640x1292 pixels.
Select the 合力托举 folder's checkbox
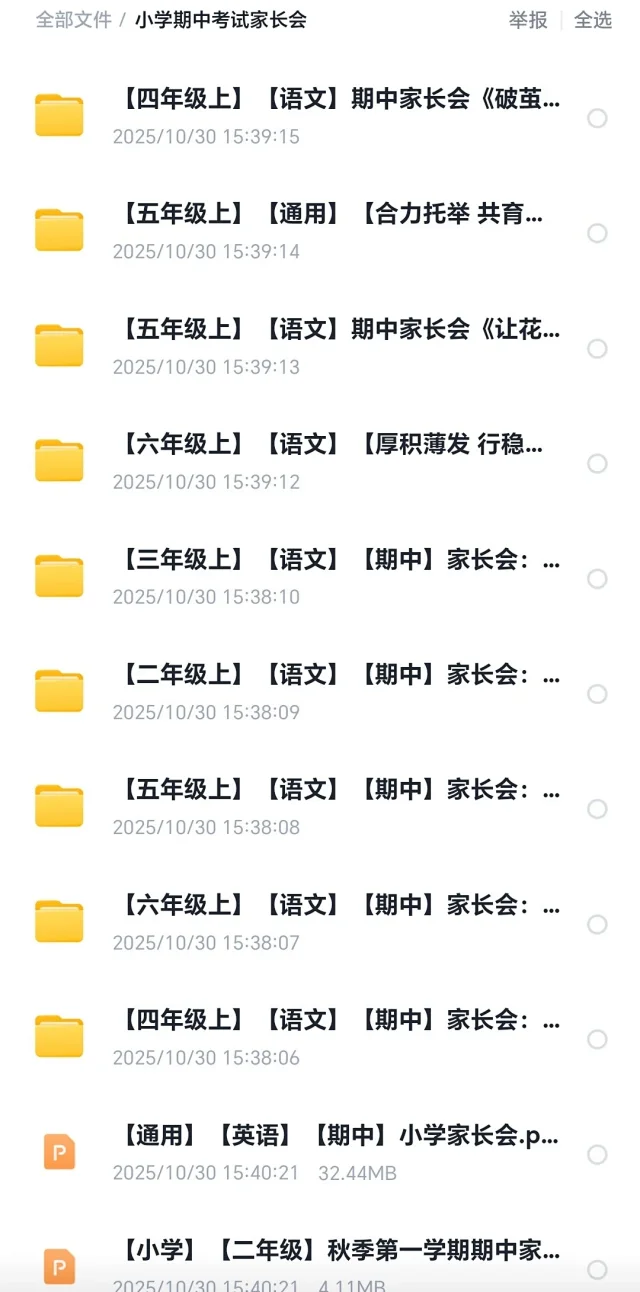coord(597,233)
